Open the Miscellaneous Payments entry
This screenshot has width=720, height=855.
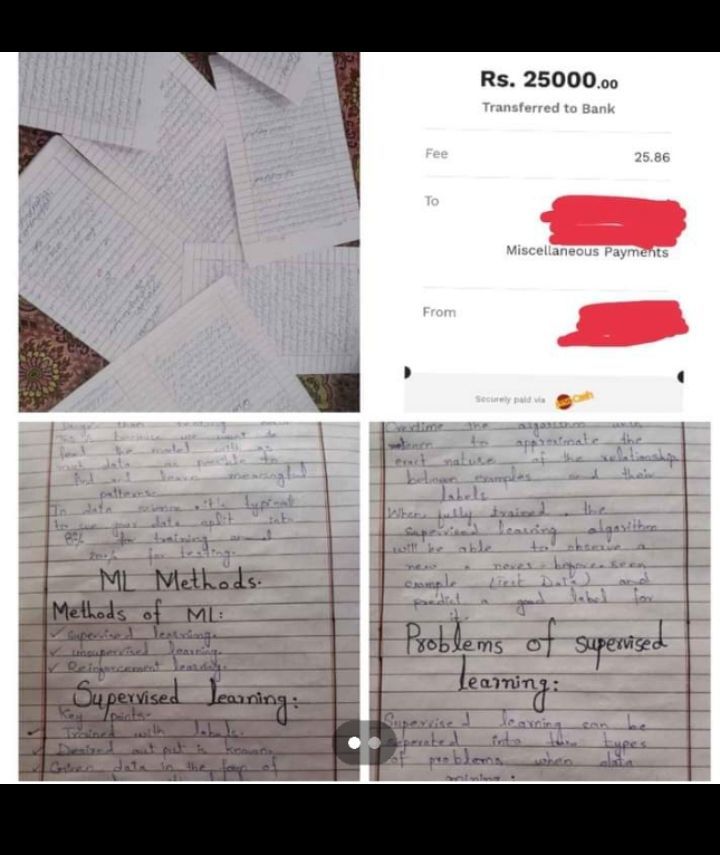(586, 252)
